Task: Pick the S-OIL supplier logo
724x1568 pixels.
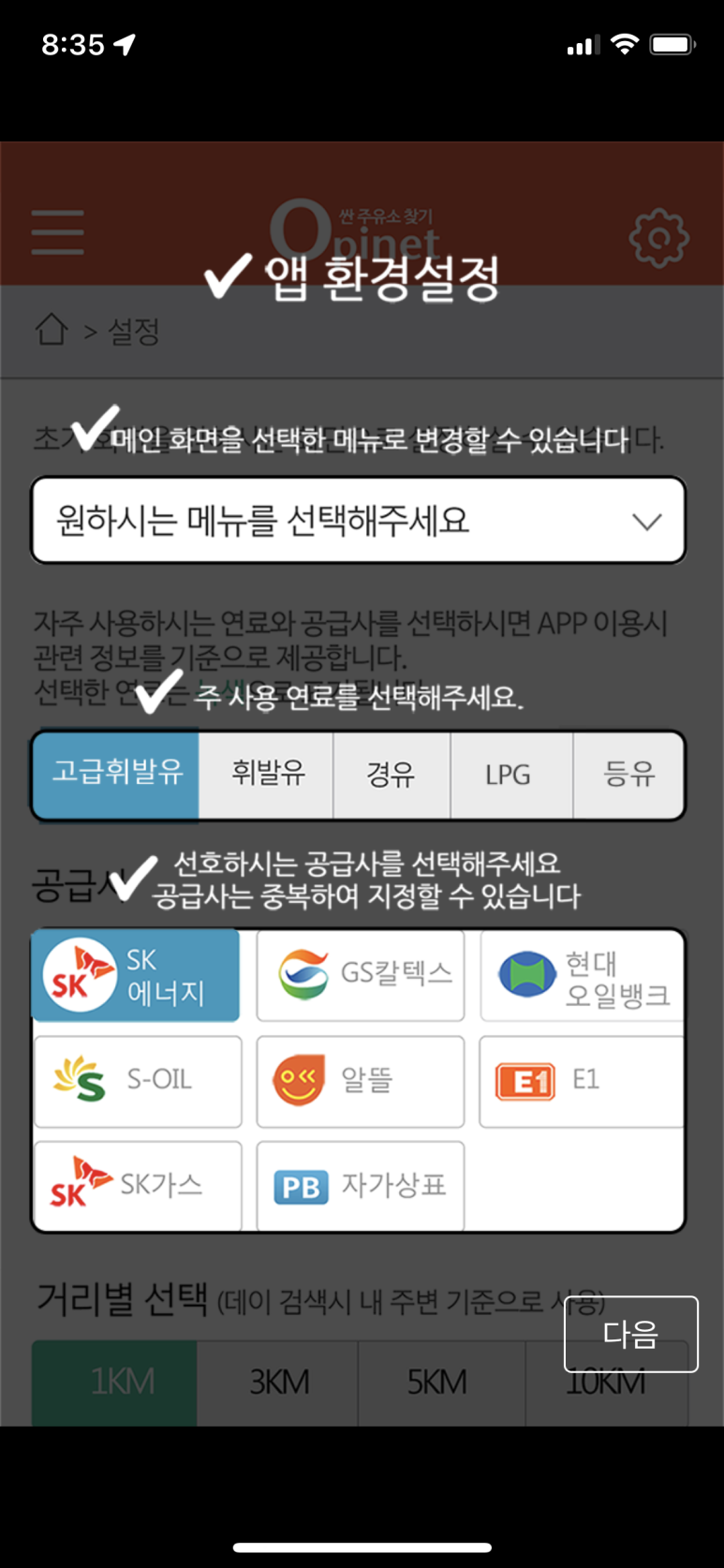Action: tap(136, 1080)
